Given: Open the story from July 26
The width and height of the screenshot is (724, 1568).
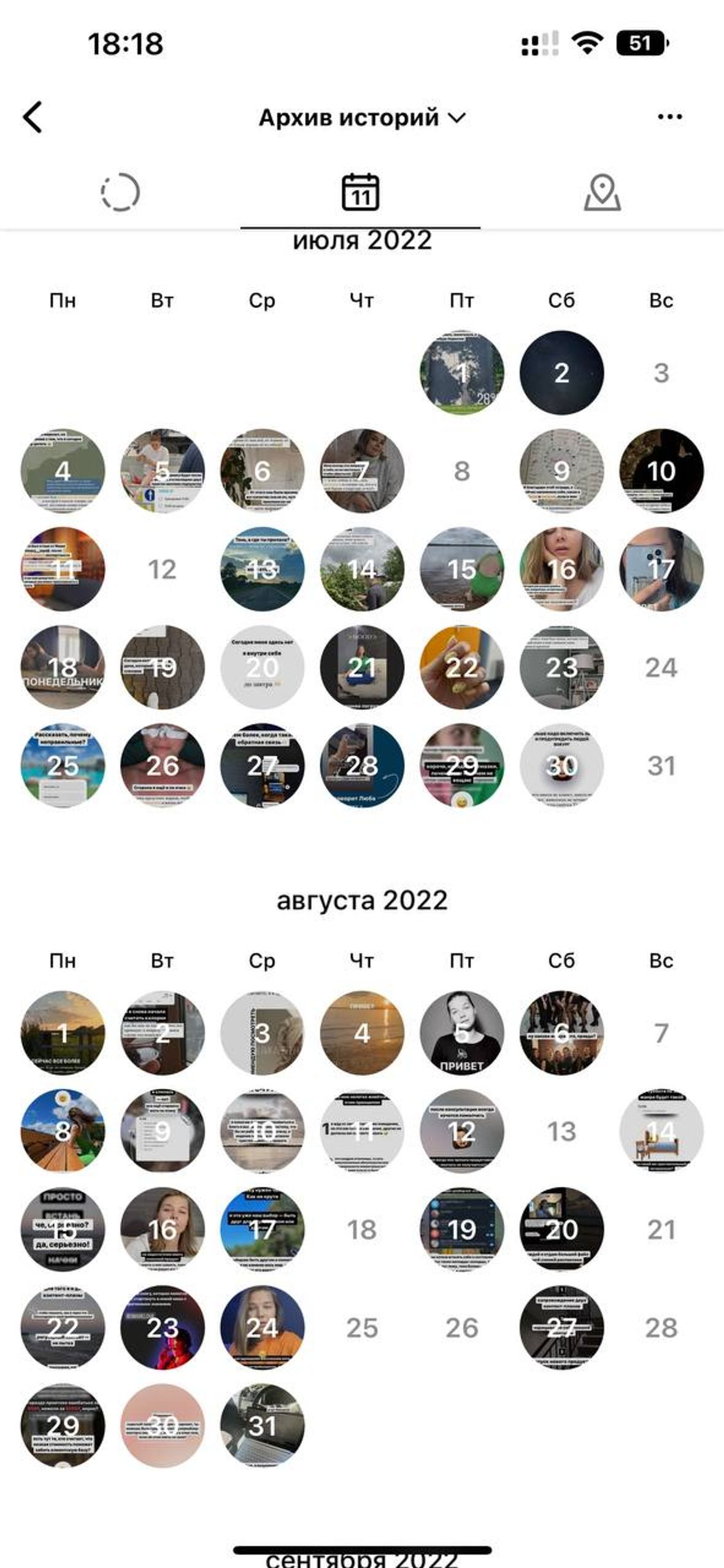Looking at the screenshot, I should point(163,766).
